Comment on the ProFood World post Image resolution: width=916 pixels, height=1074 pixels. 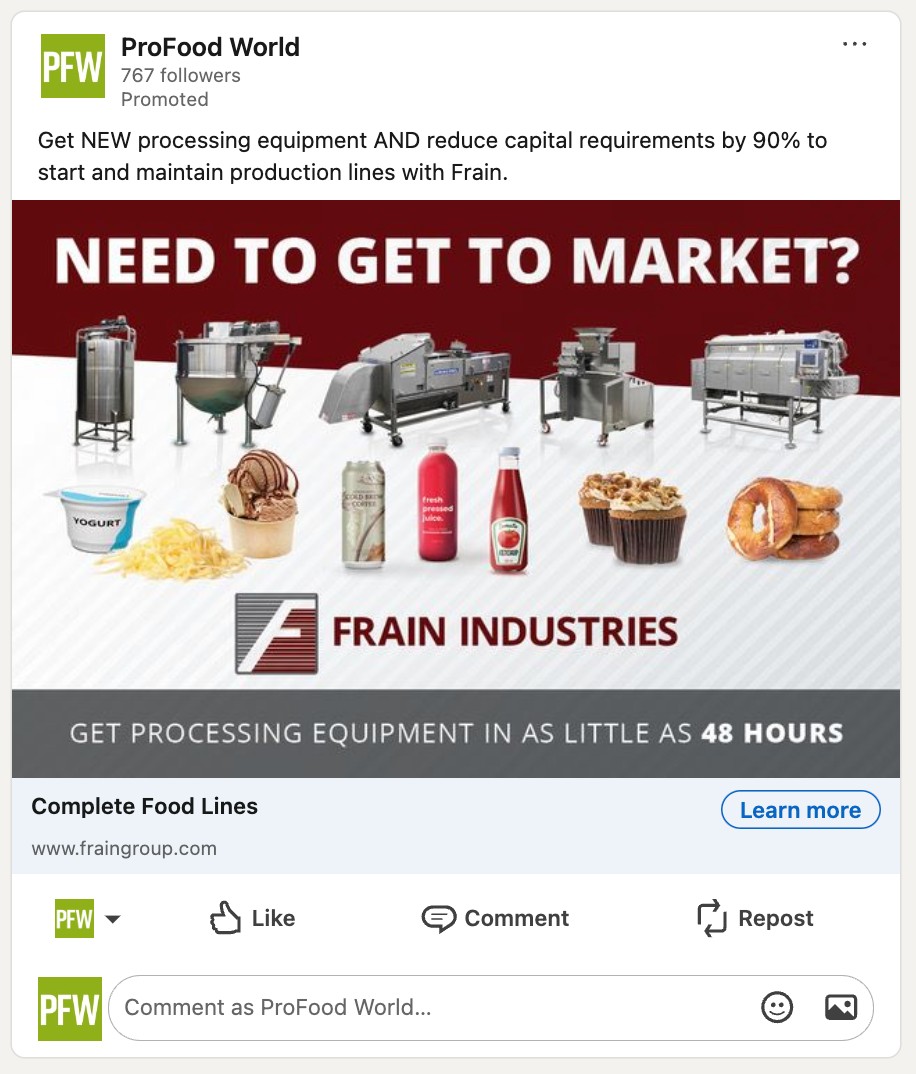point(495,918)
